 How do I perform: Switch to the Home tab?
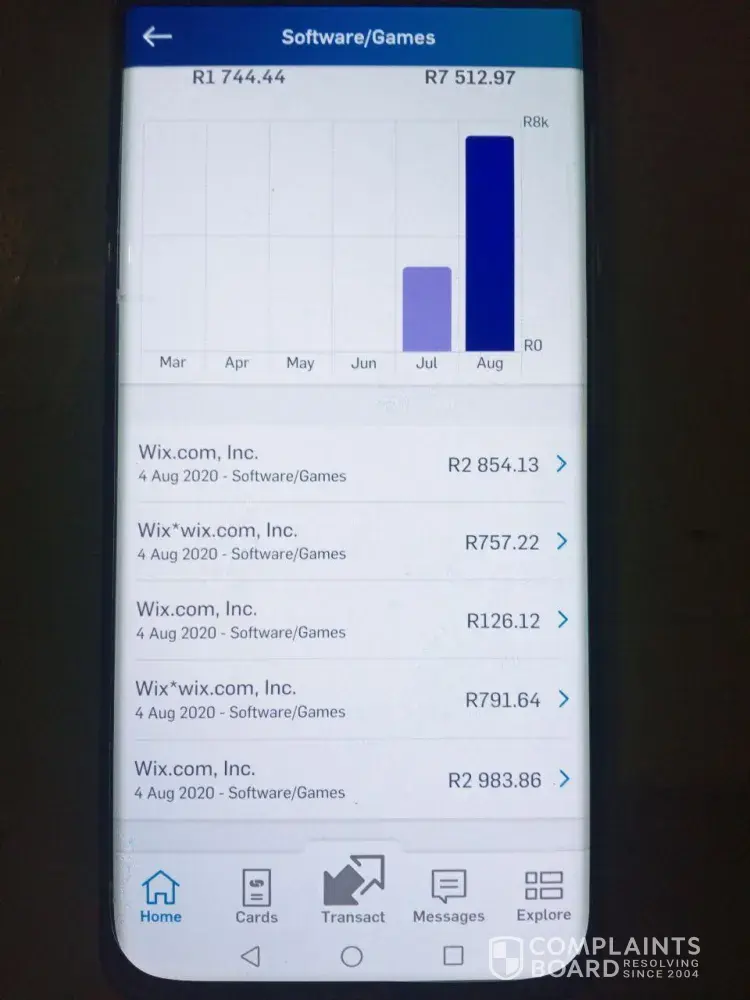click(x=161, y=896)
